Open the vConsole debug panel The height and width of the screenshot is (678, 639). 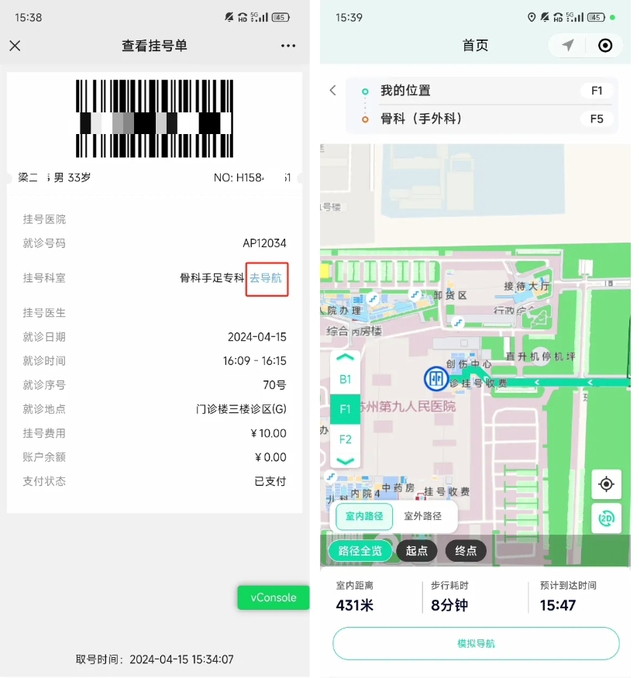(273, 597)
